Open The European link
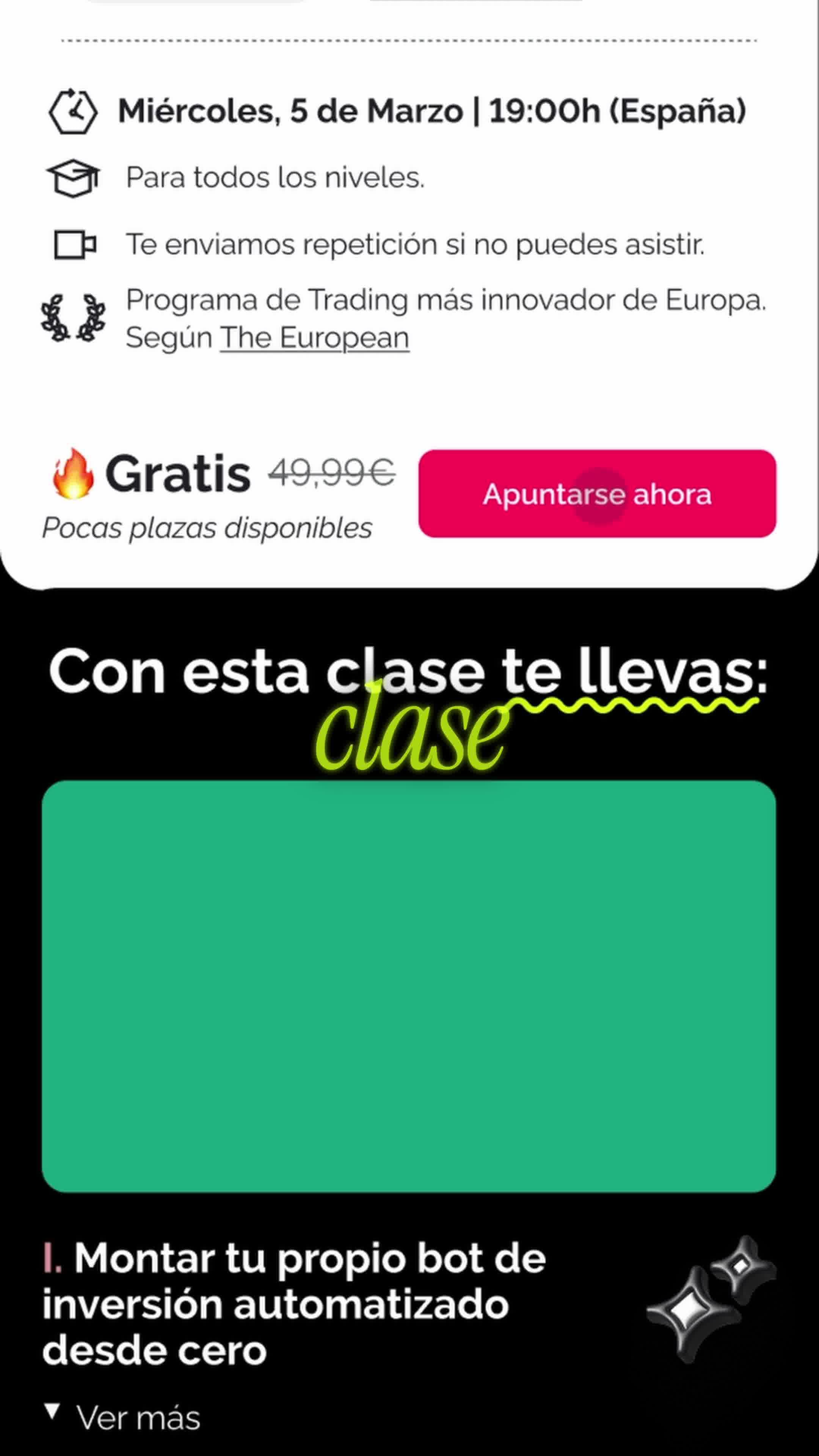The image size is (819, 1456). tap(314, 338)
